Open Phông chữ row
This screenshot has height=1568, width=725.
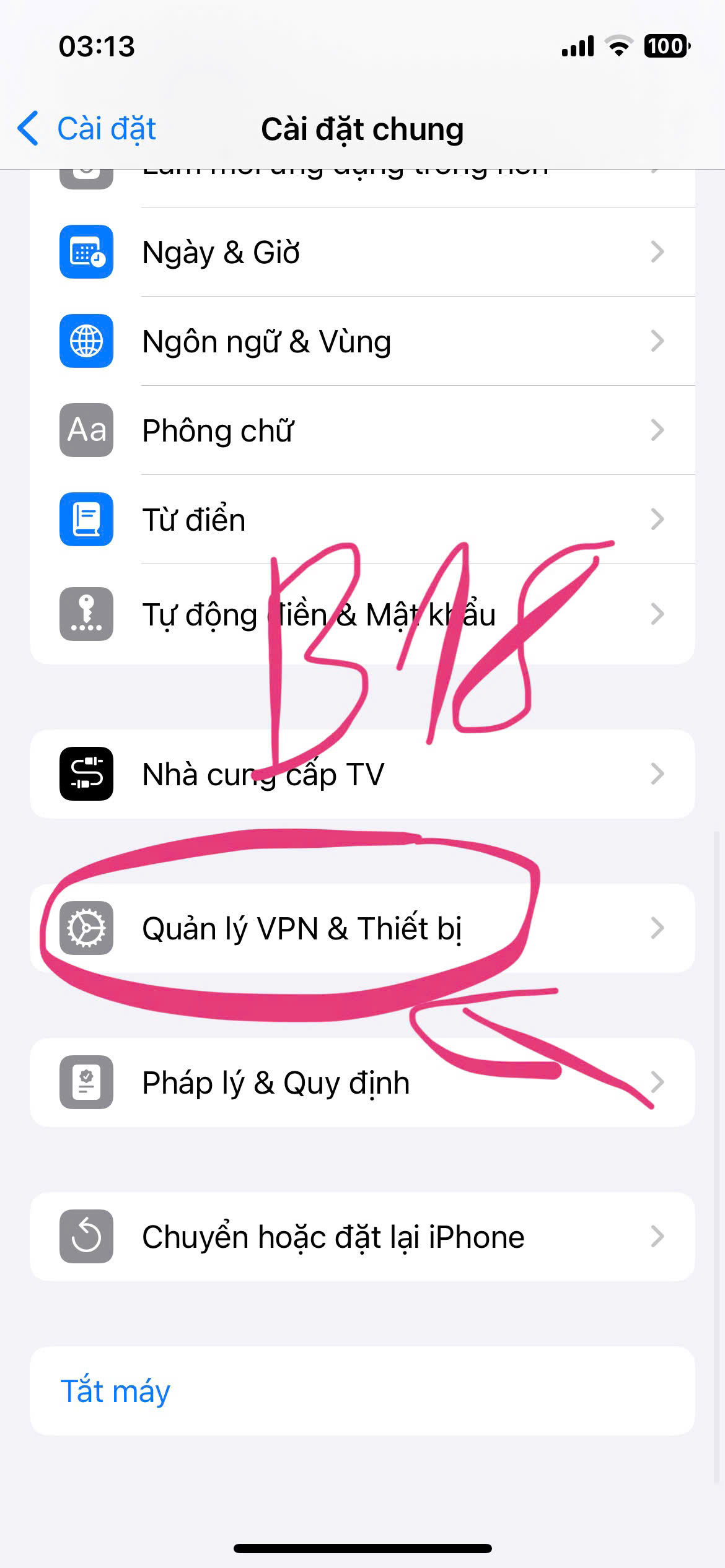[362, 430]
